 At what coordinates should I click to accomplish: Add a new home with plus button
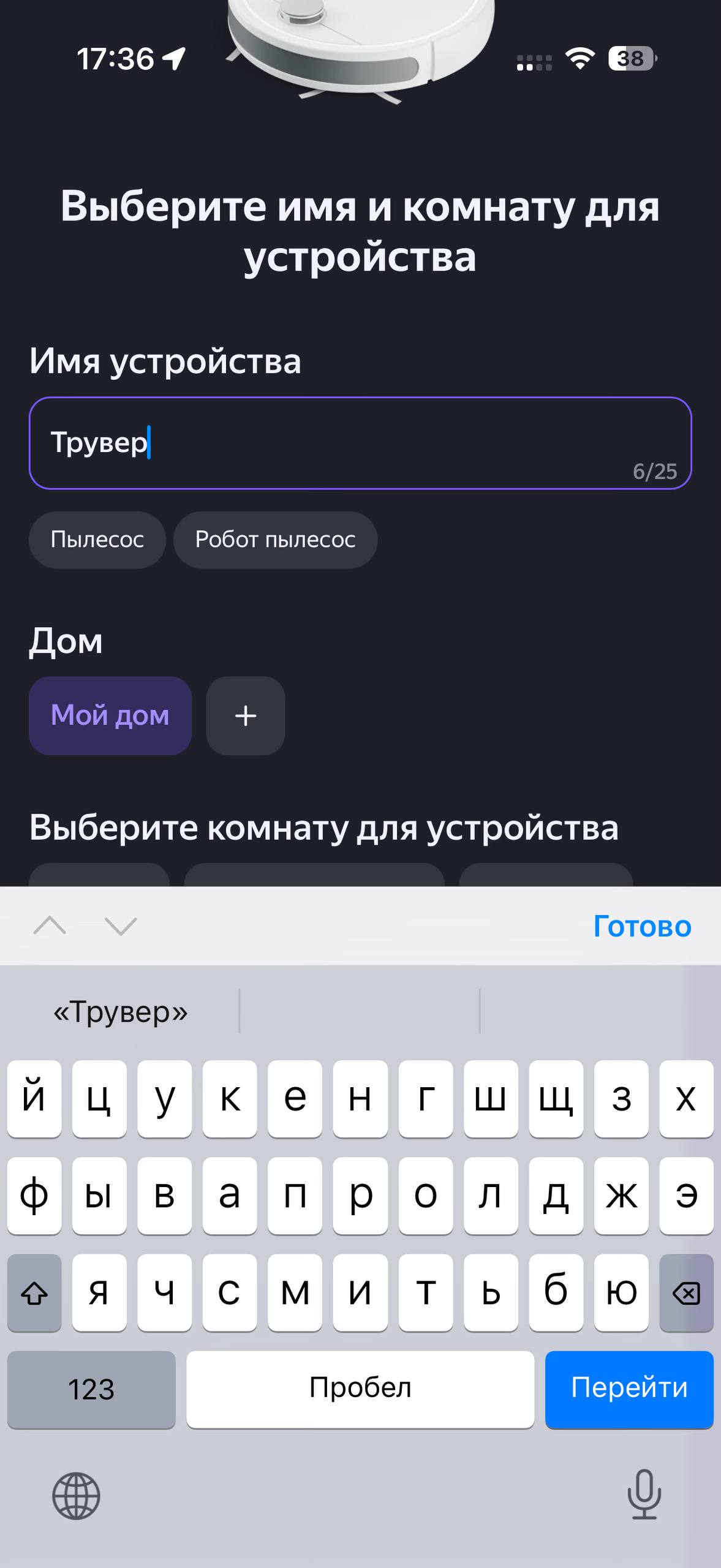[x=246, y=715]
